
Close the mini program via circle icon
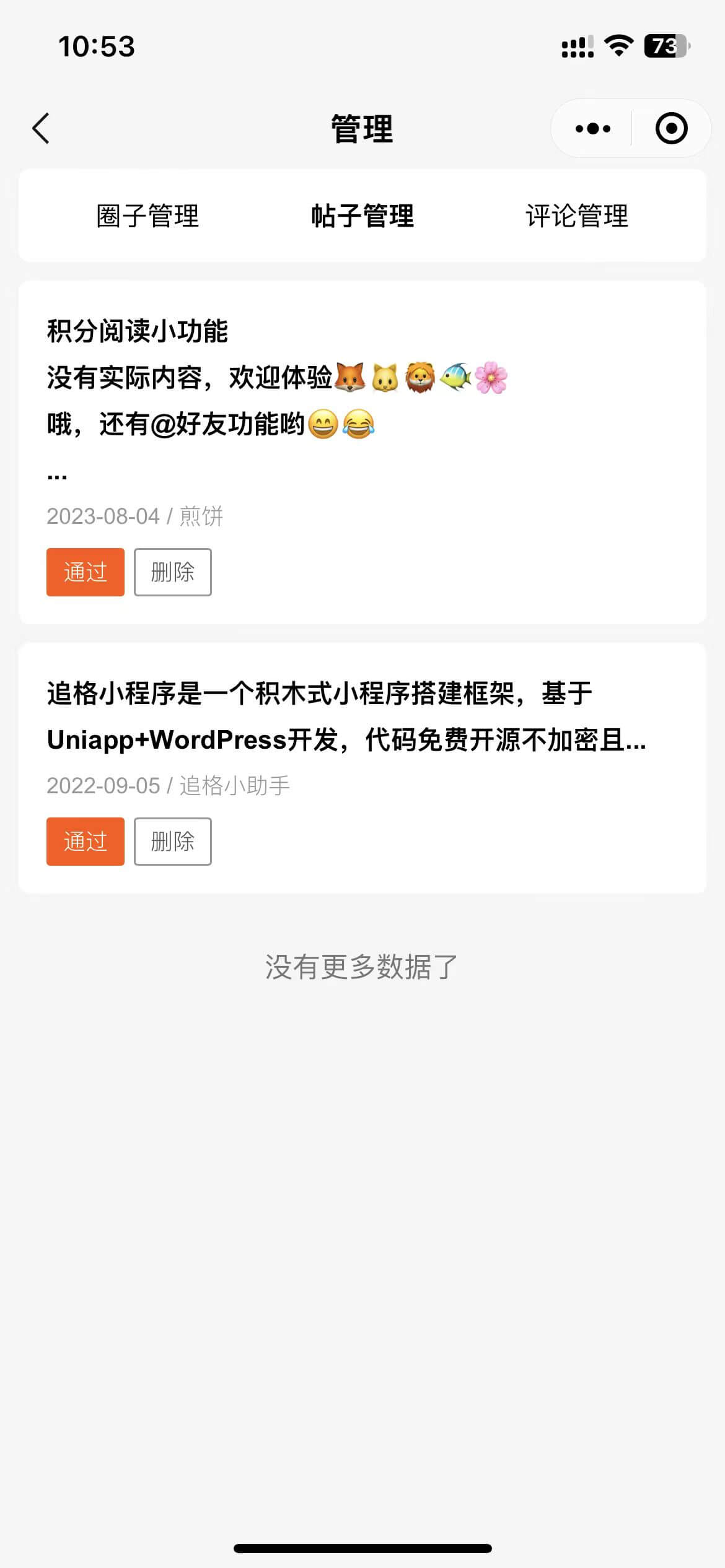671,129
